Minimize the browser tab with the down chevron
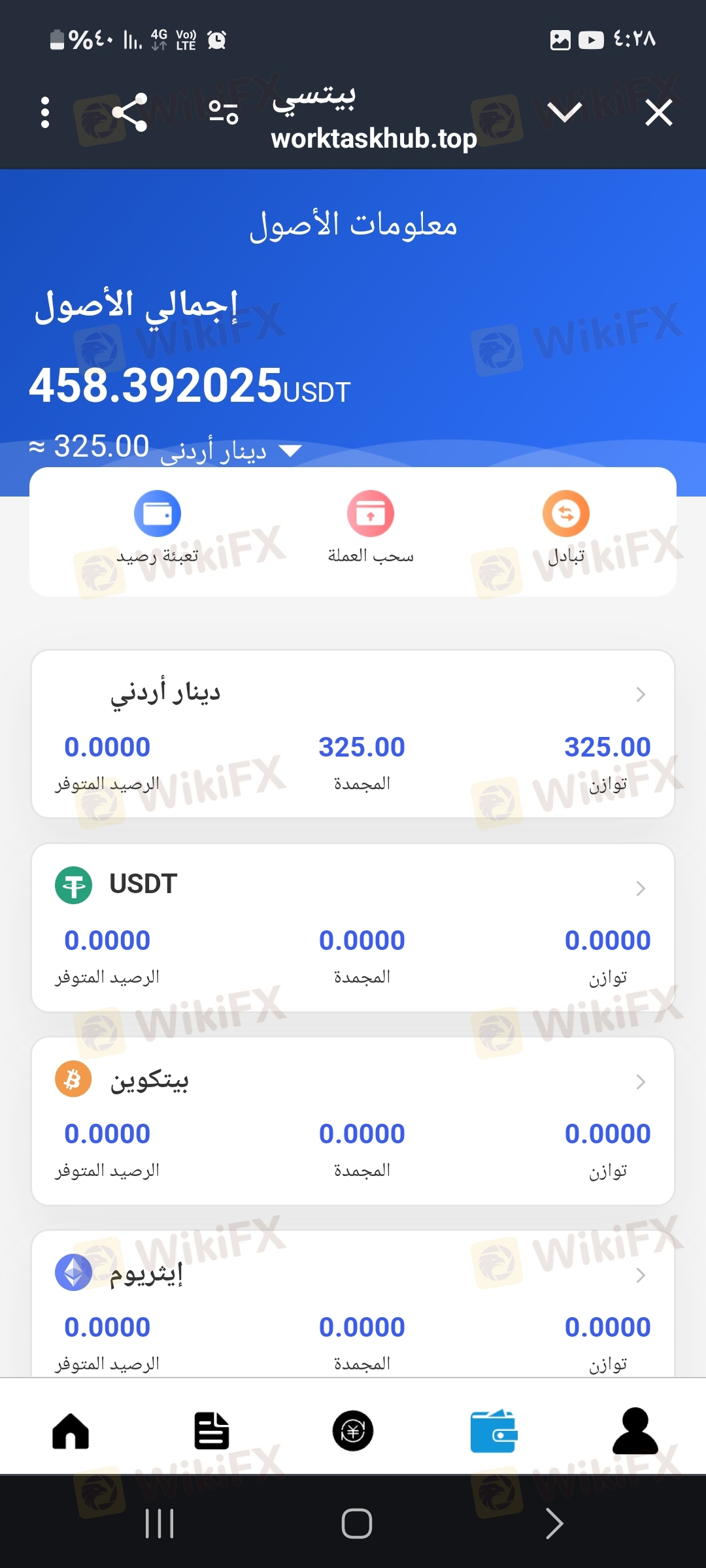 (x=565, y=112)
